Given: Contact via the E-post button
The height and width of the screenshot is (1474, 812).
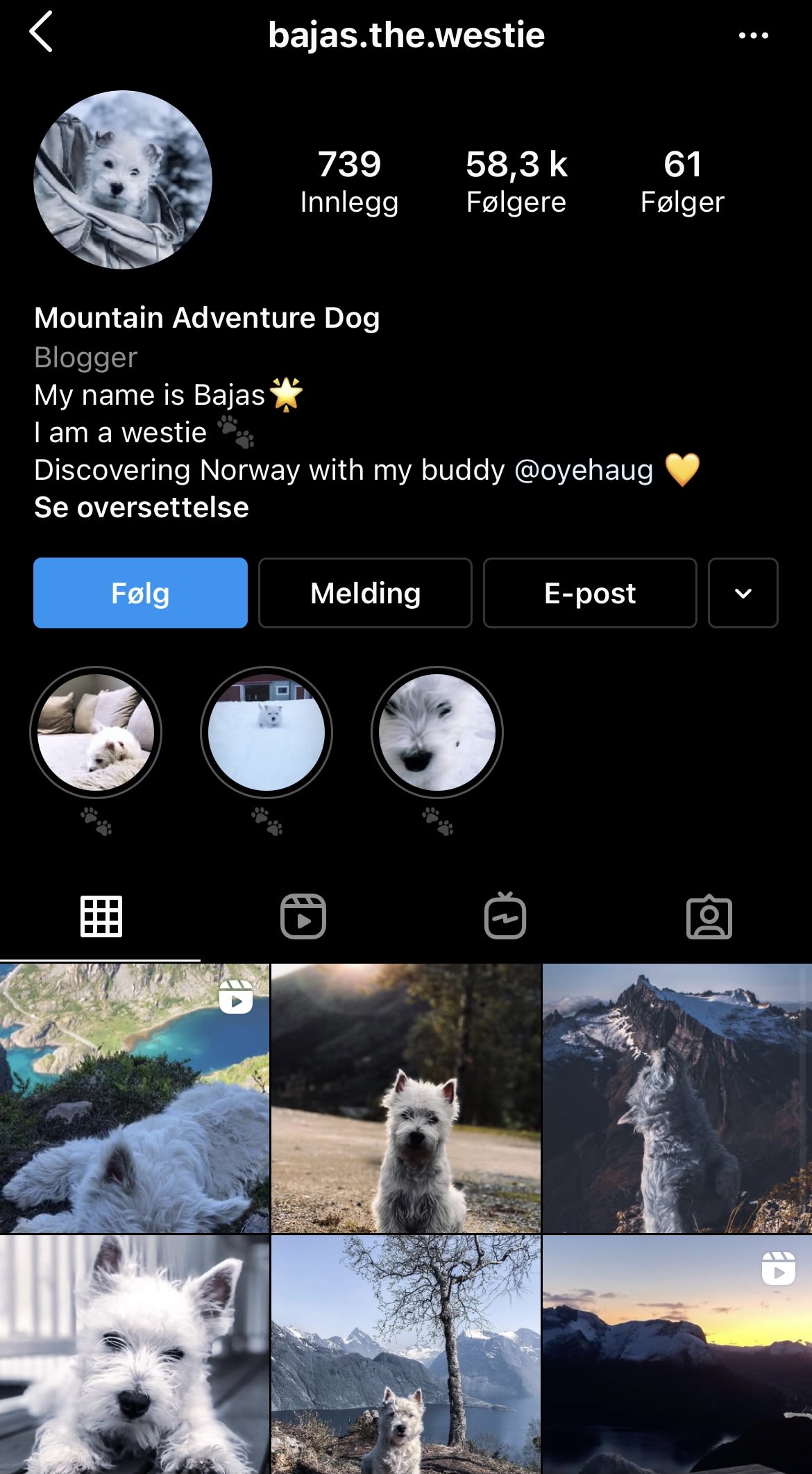Looking at the screenshot, I should pyautogui.click(x=590, y=593).
